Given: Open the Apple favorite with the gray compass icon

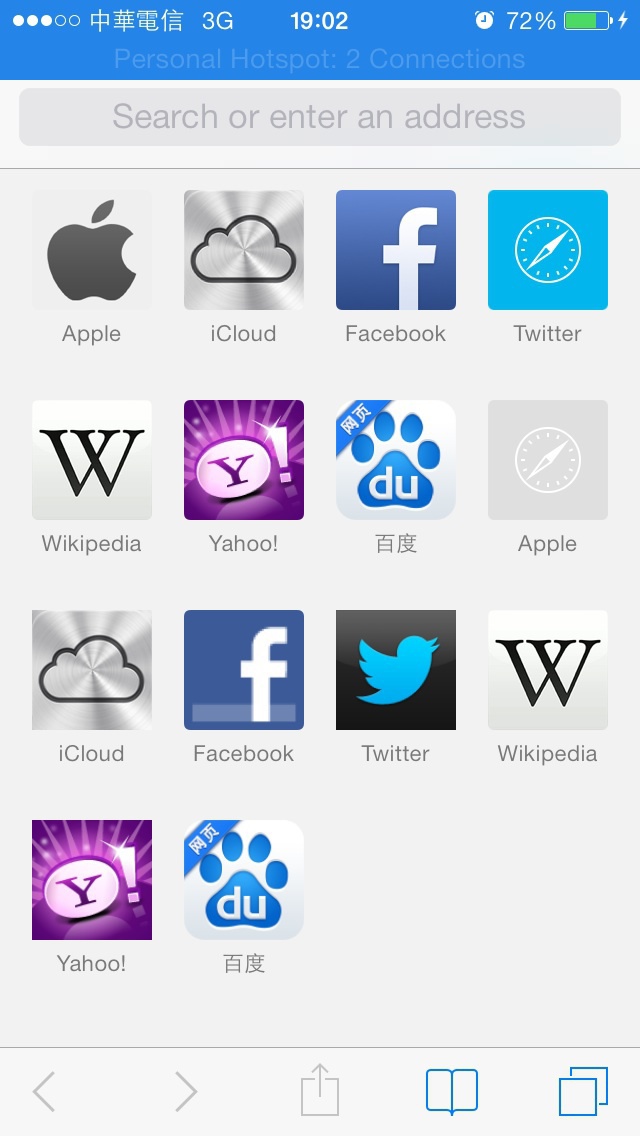Looking at the screenshot, I should tap(547, 460).
